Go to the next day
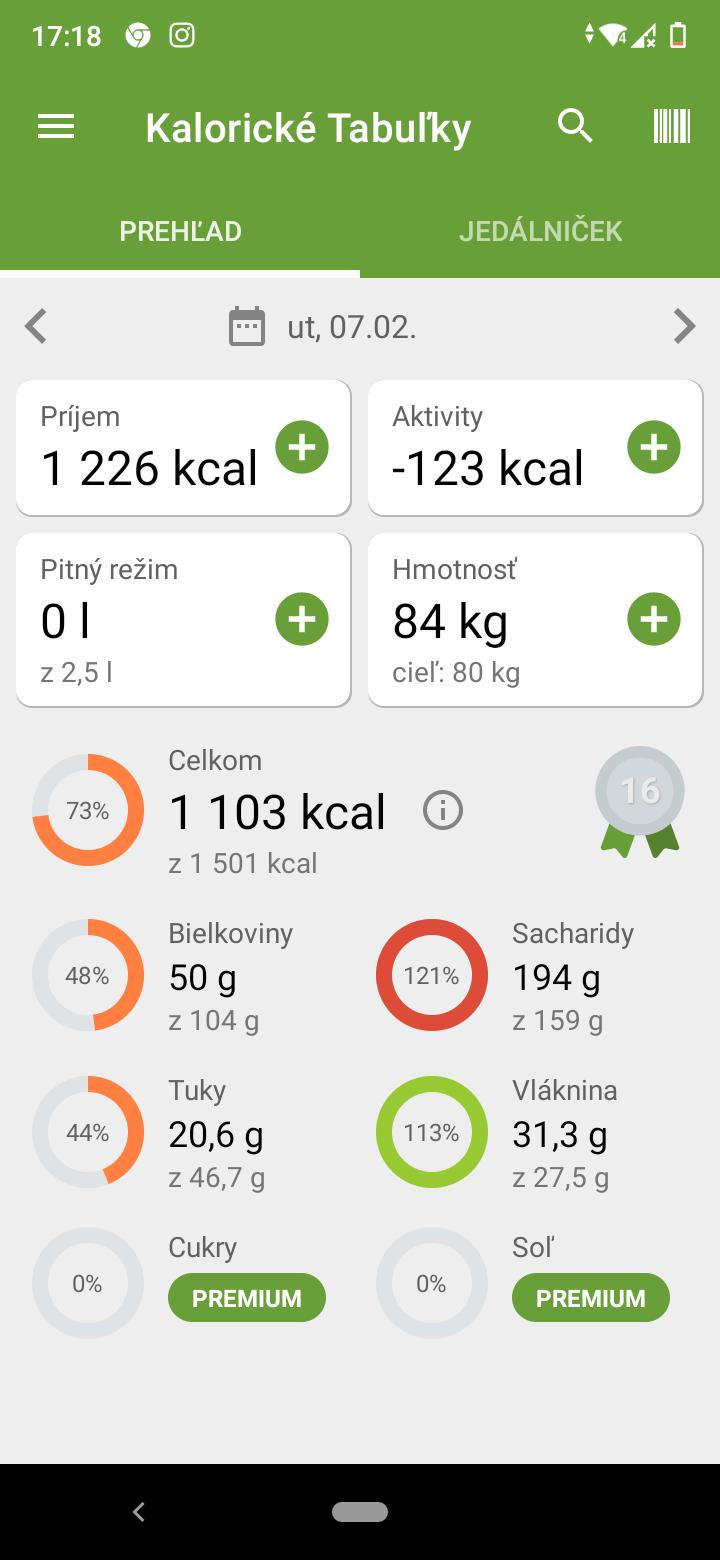 (684, 327)
